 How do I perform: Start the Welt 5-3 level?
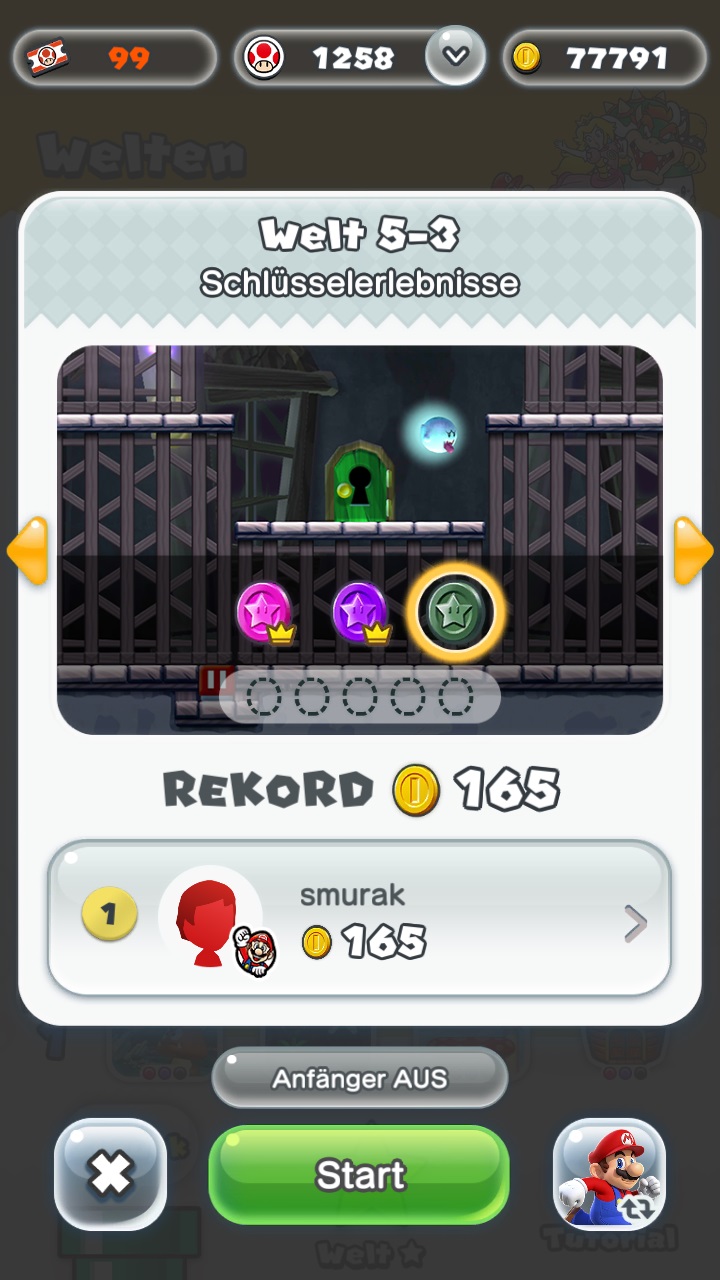coord(358,1174)
